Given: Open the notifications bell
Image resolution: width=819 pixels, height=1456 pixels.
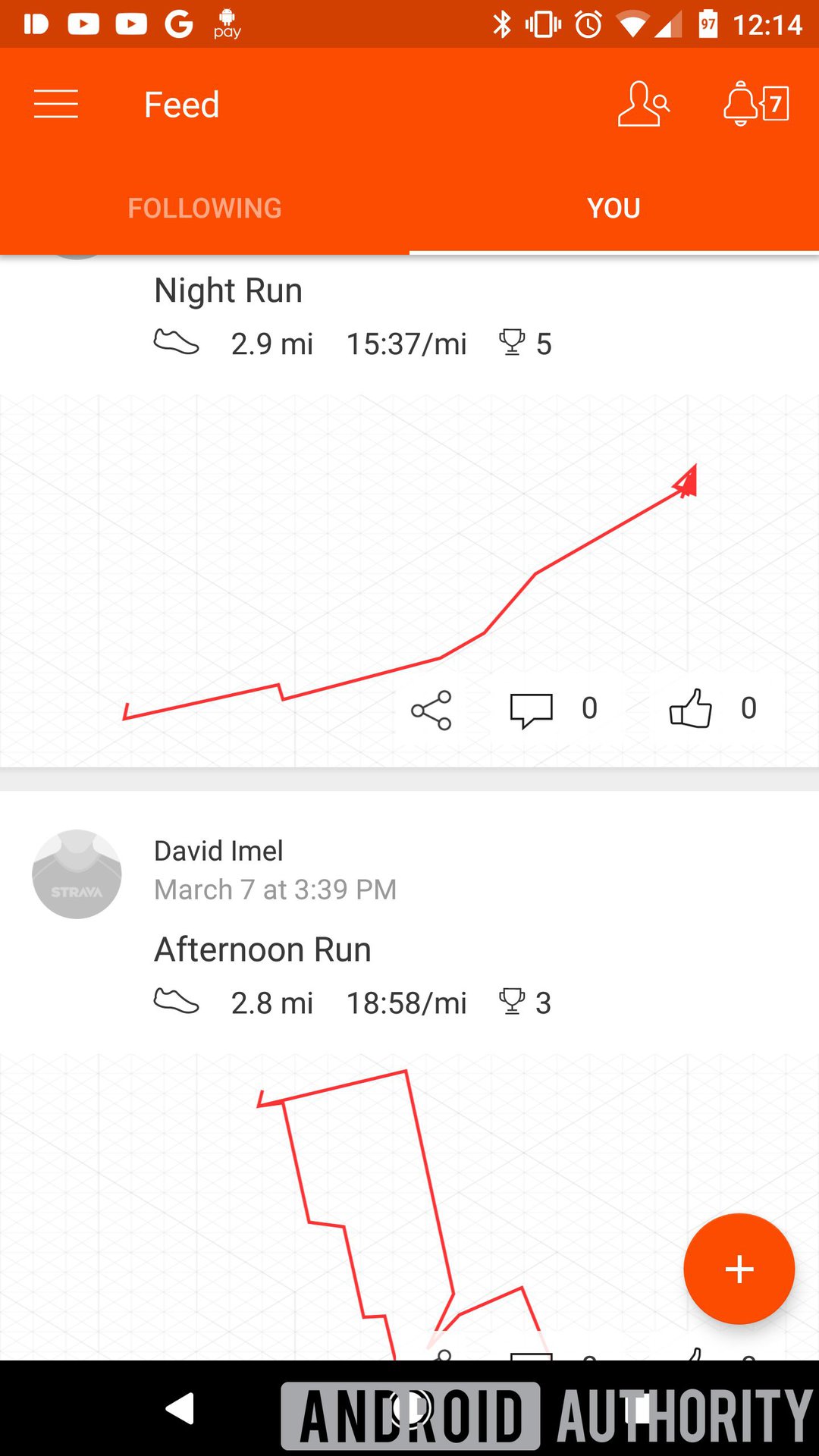Looking at the screenshot, I should point(755,105).
